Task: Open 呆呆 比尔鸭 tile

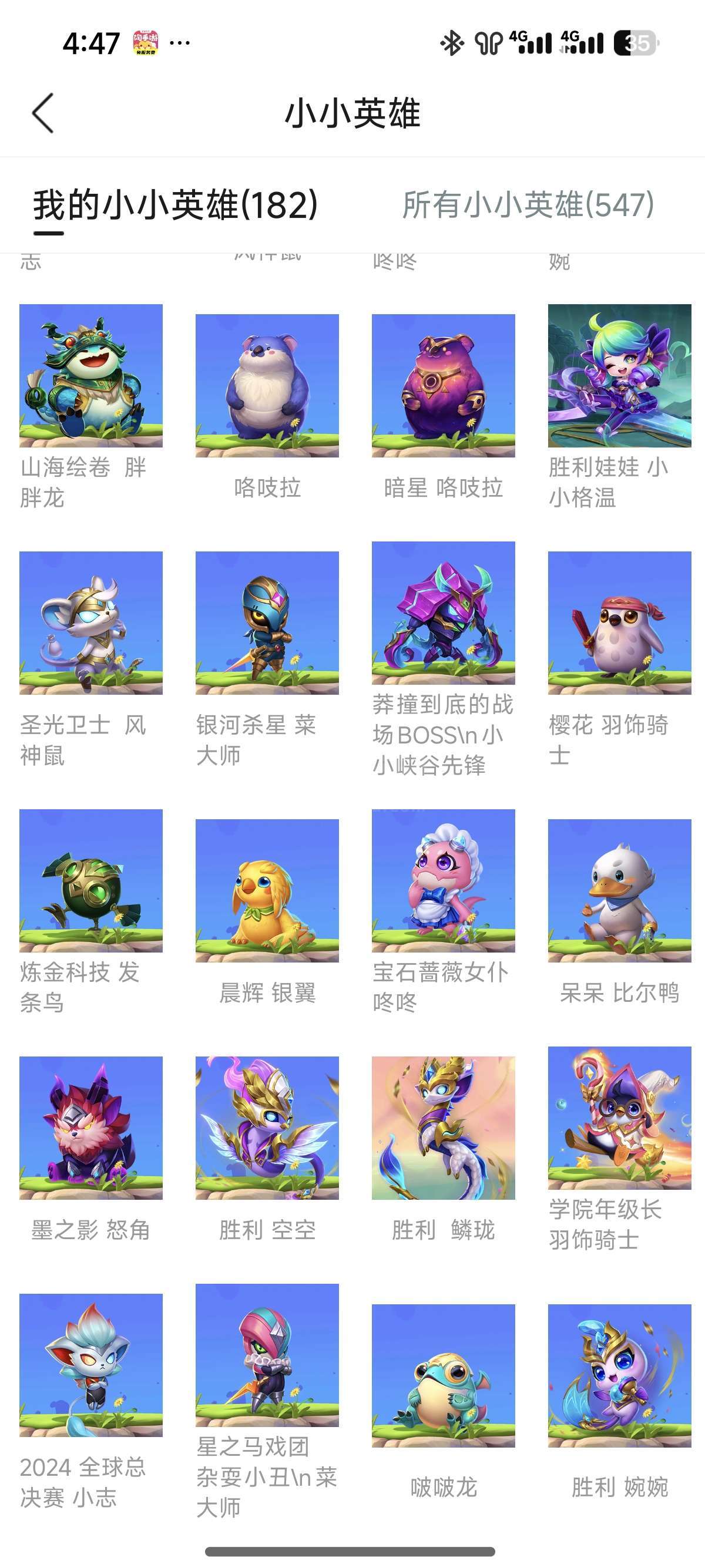Action: coord(619,891)
